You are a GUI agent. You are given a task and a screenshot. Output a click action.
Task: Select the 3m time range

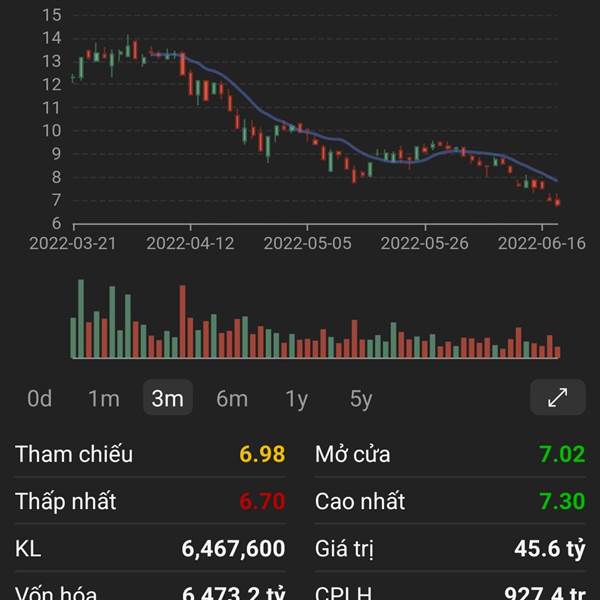167,399
